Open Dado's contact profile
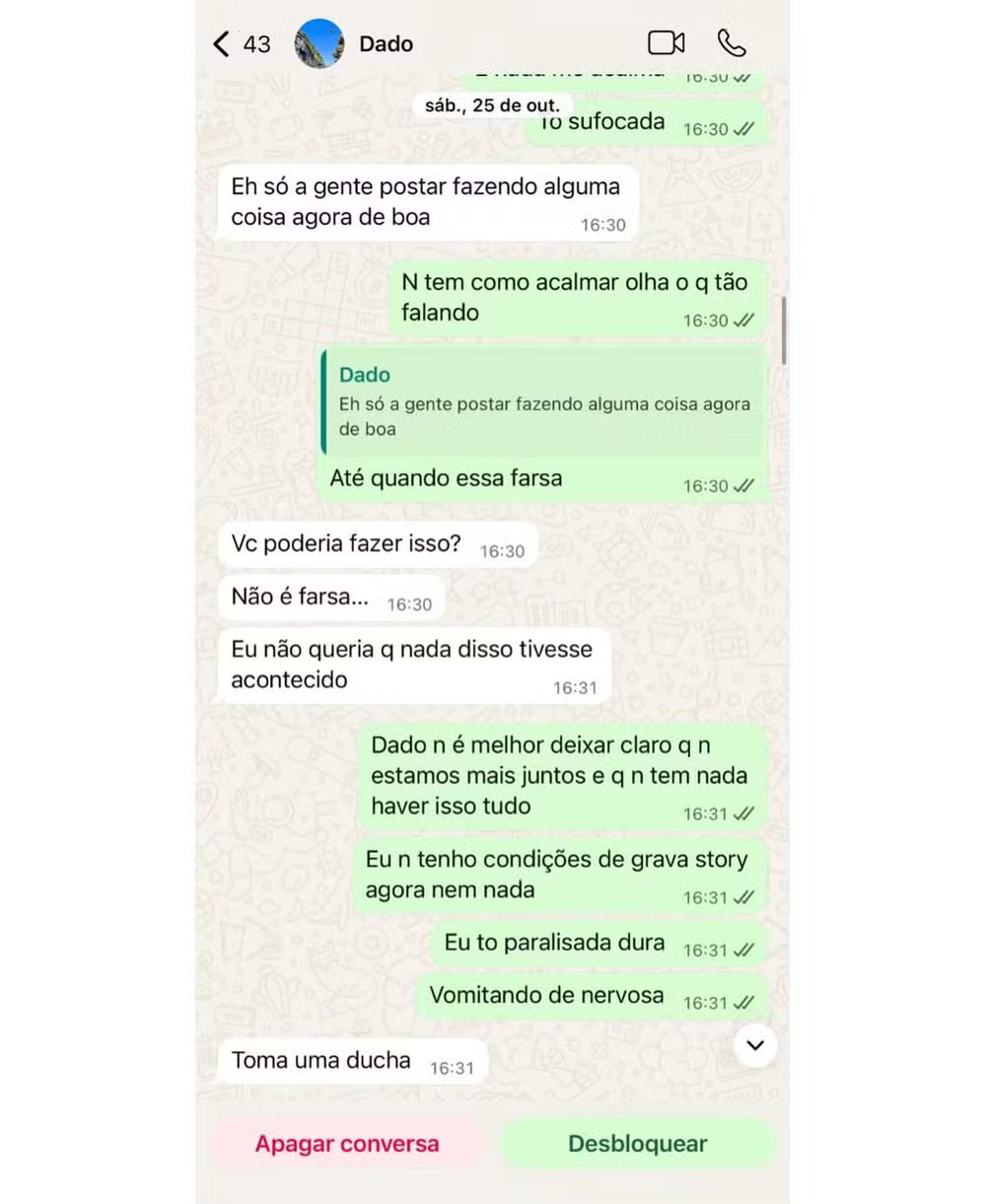This screenshot has height=1204, width=986. [x=386, y=43]
